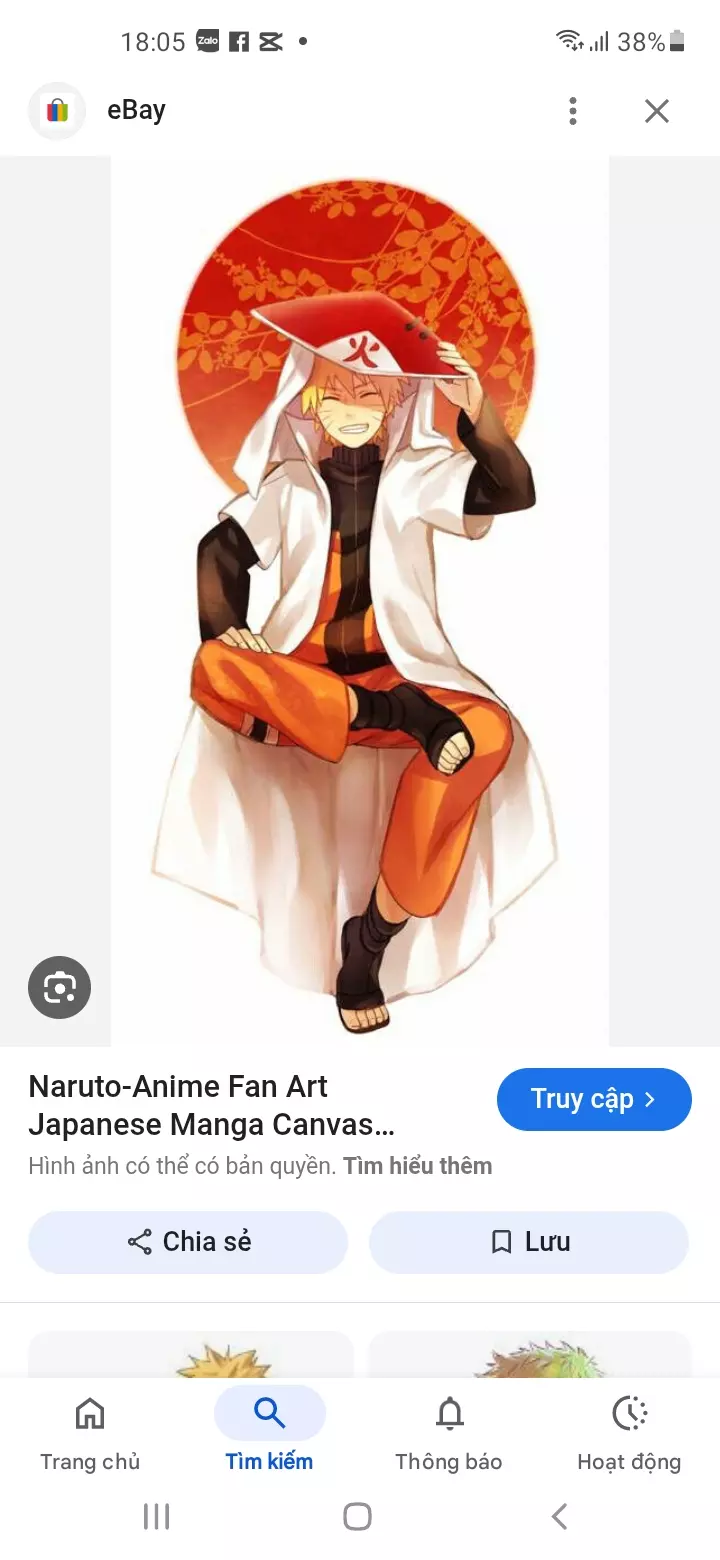Tap the Truy cập button
720x1560 pixels.
pyautogui.click(x=594, y=1099)
